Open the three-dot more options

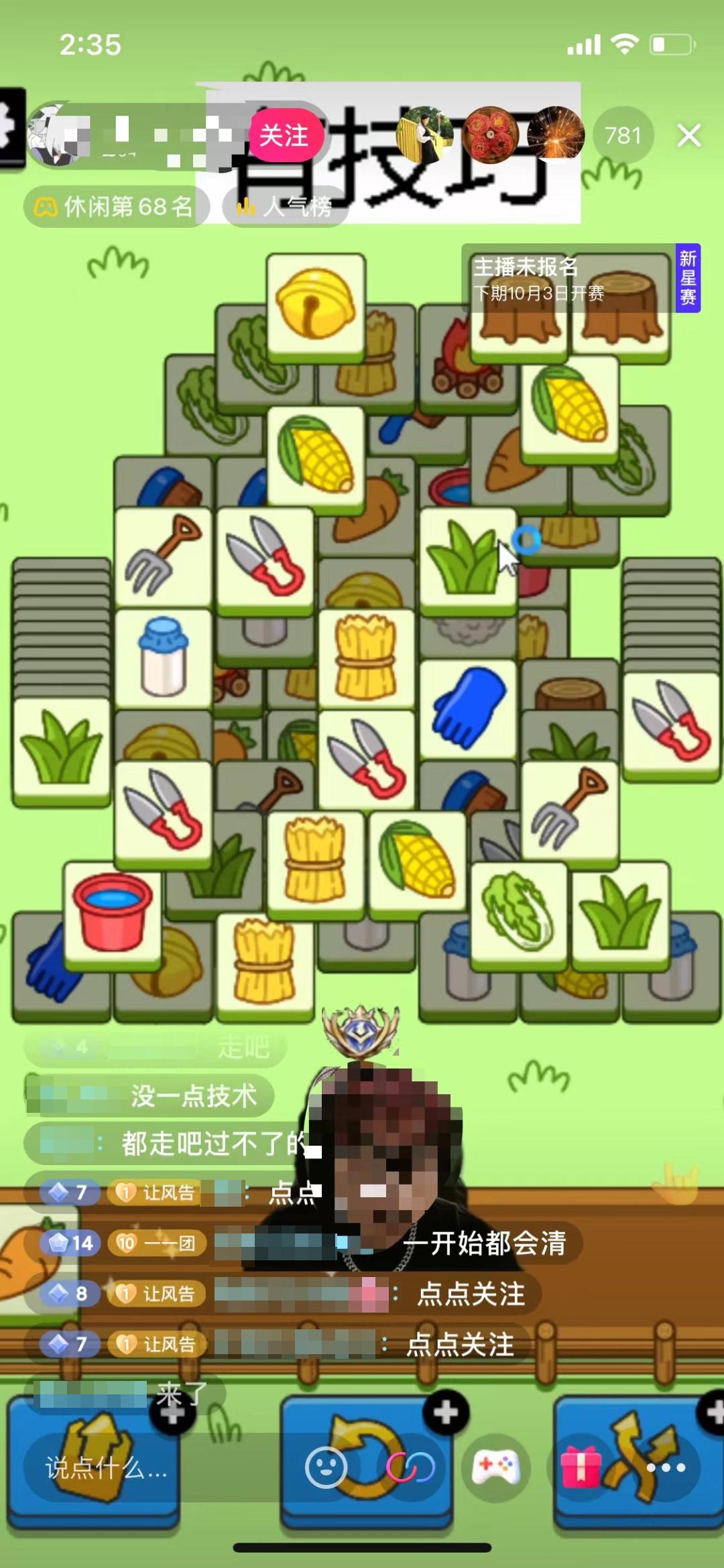[665, 1468]
